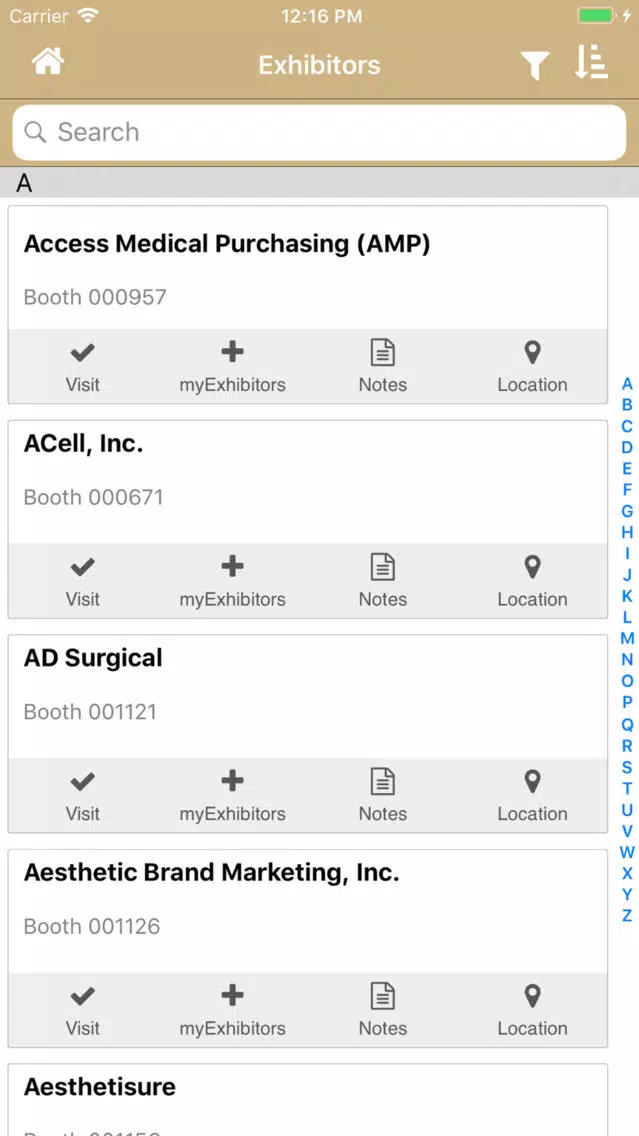The height and width of the screenshot is (1136, 639).
Task: Show location of Aesthetic Brand Marketing, Inc.
Action: (x=532, y=1011)
